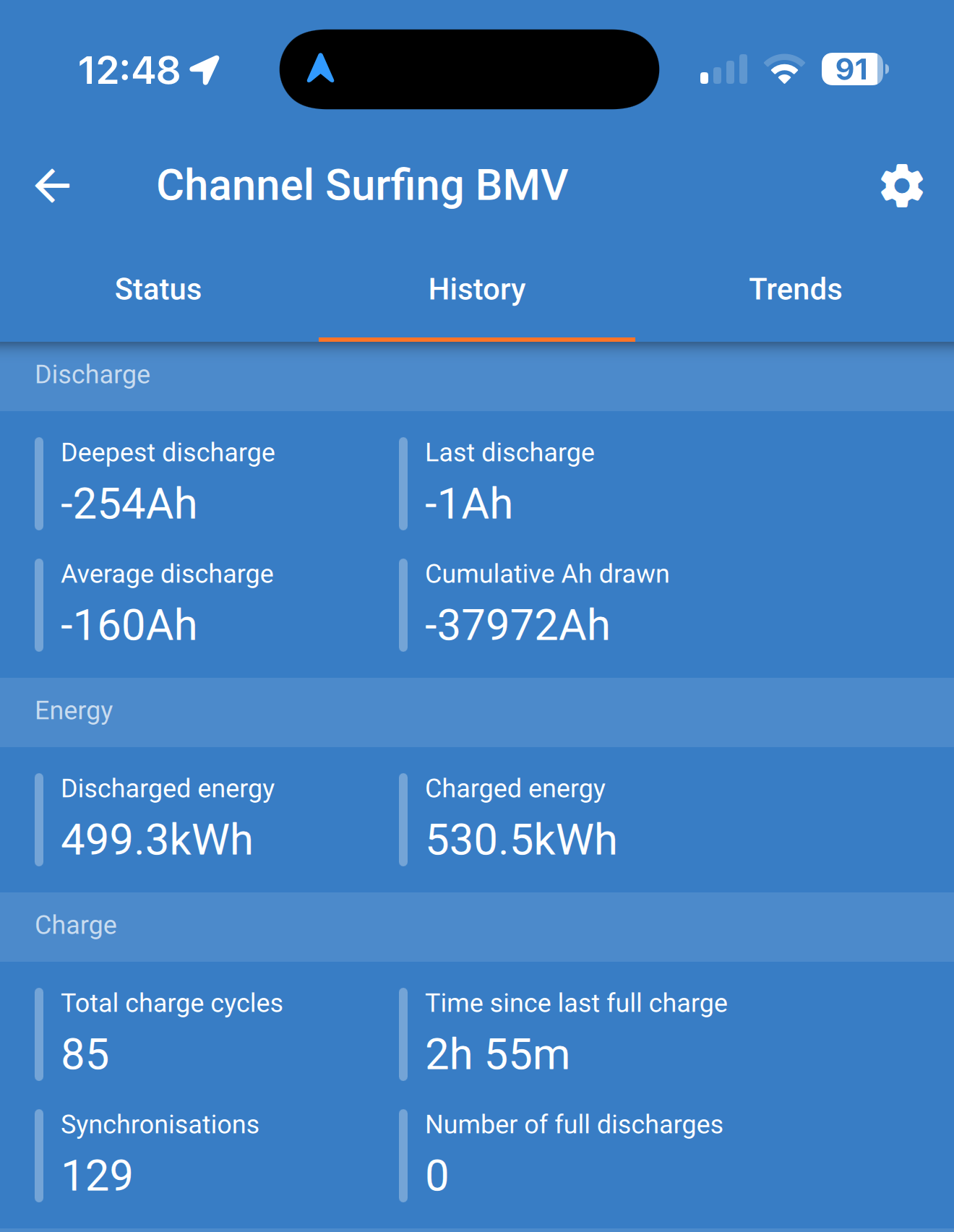Go back using the arrow icon
The image size is (954, 1232).
point(53,186)
